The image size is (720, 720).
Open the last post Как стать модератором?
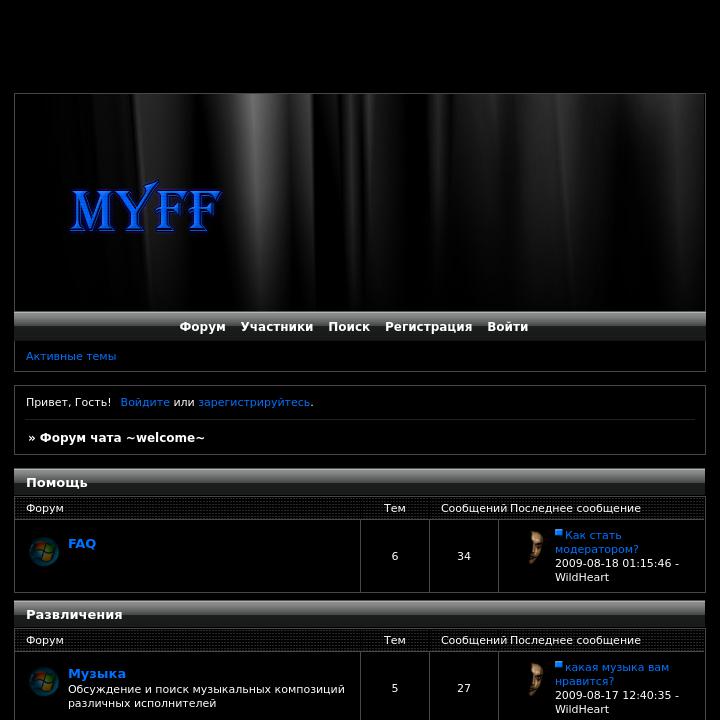tap(596, 542)
